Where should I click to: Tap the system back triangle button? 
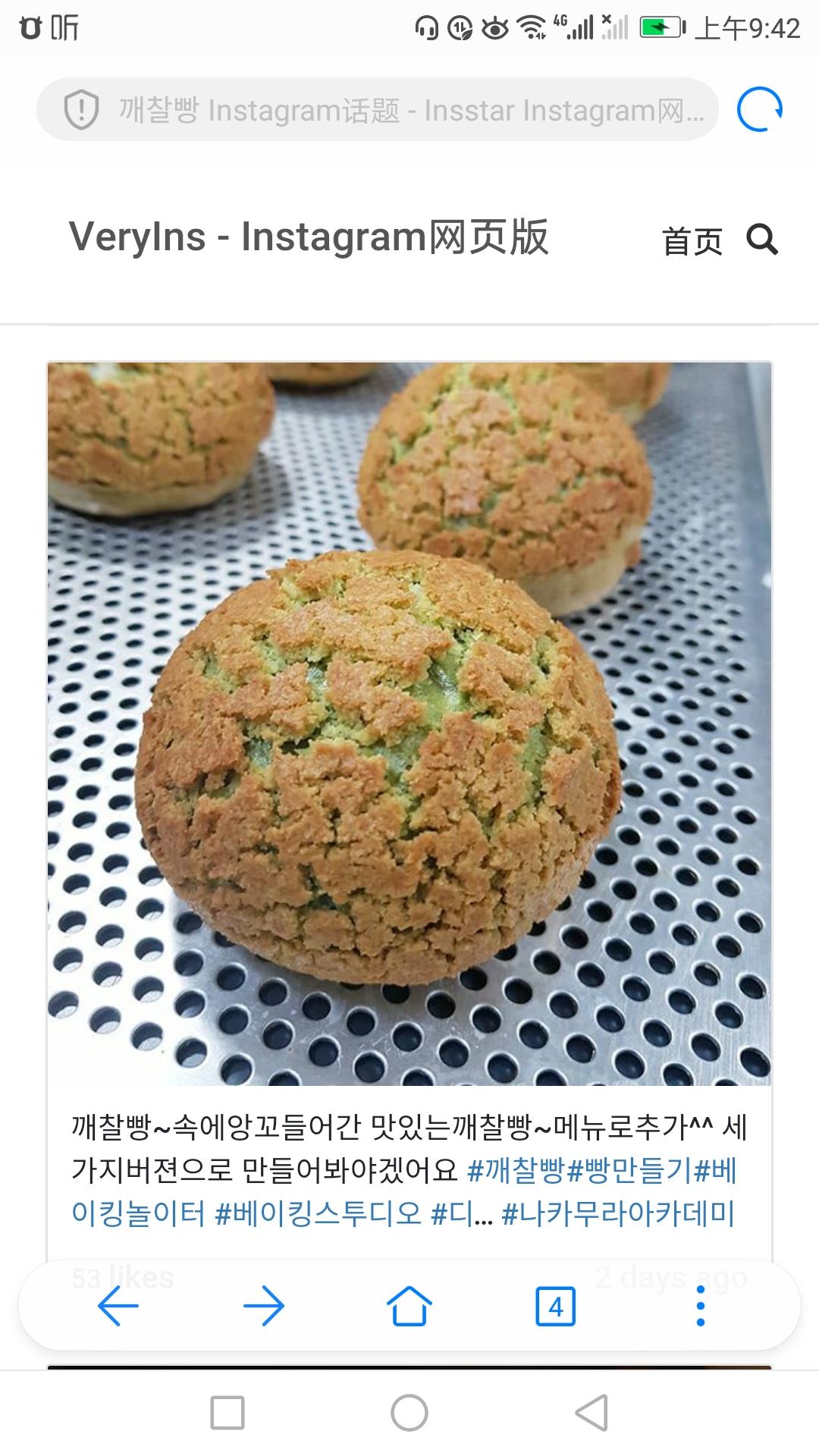pyautogui.click(x=592, y=1414)
